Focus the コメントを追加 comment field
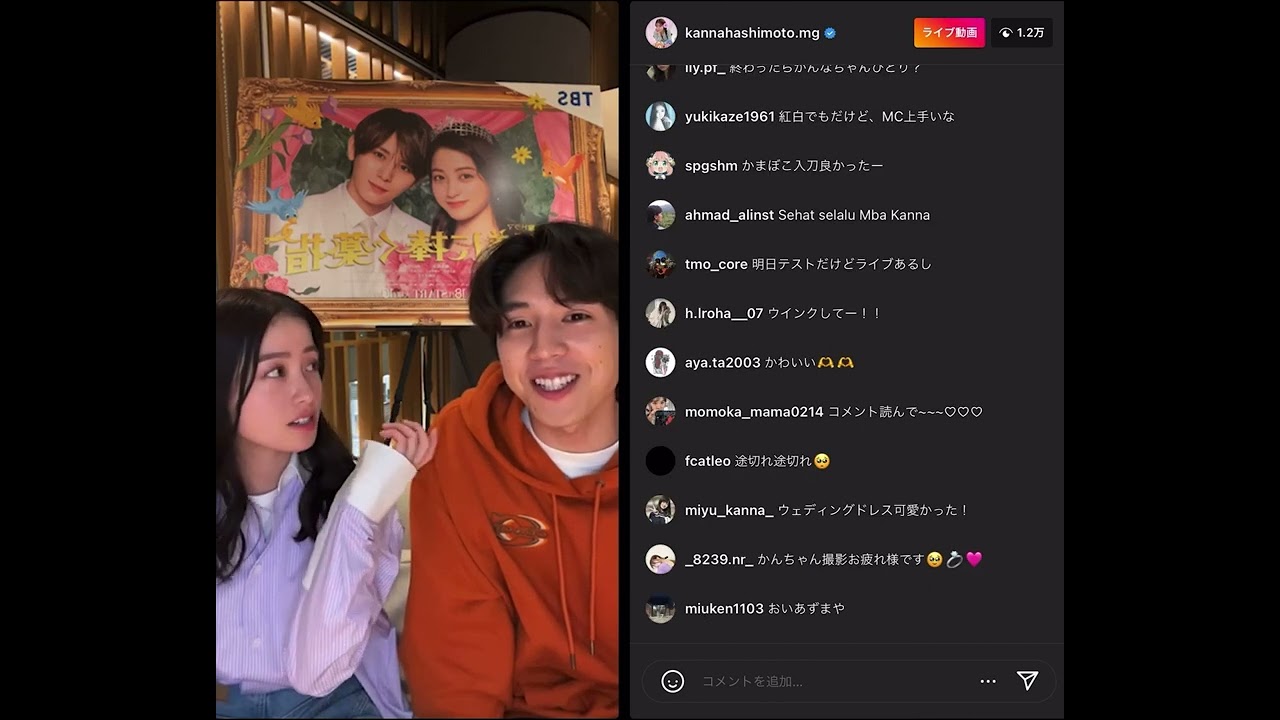The image size is (1280, 720). click(x=830, y=681)
